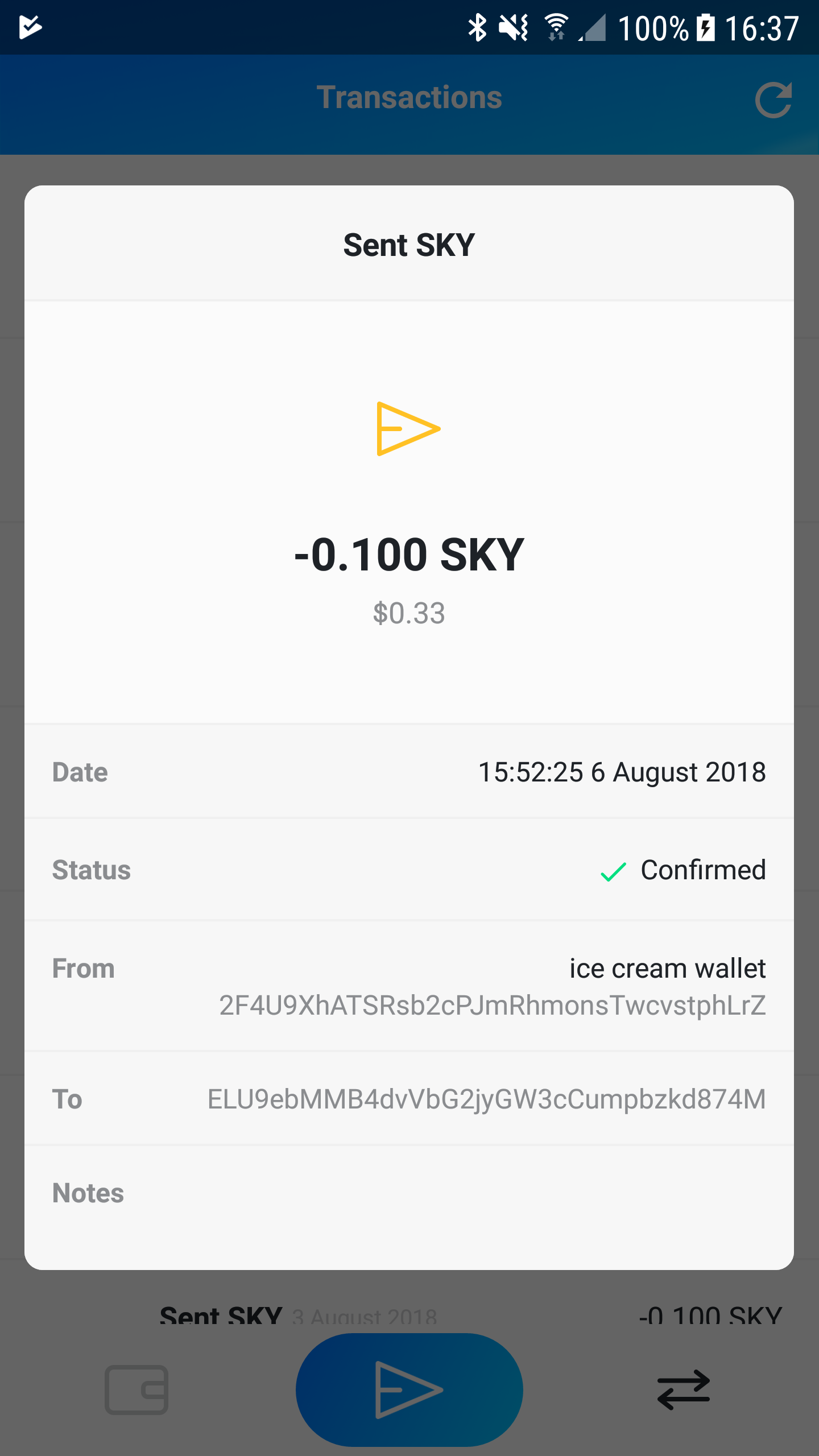Open the Sent SKY 3 August transaction
819x1456 pixels.
[x=409, y=1314]
